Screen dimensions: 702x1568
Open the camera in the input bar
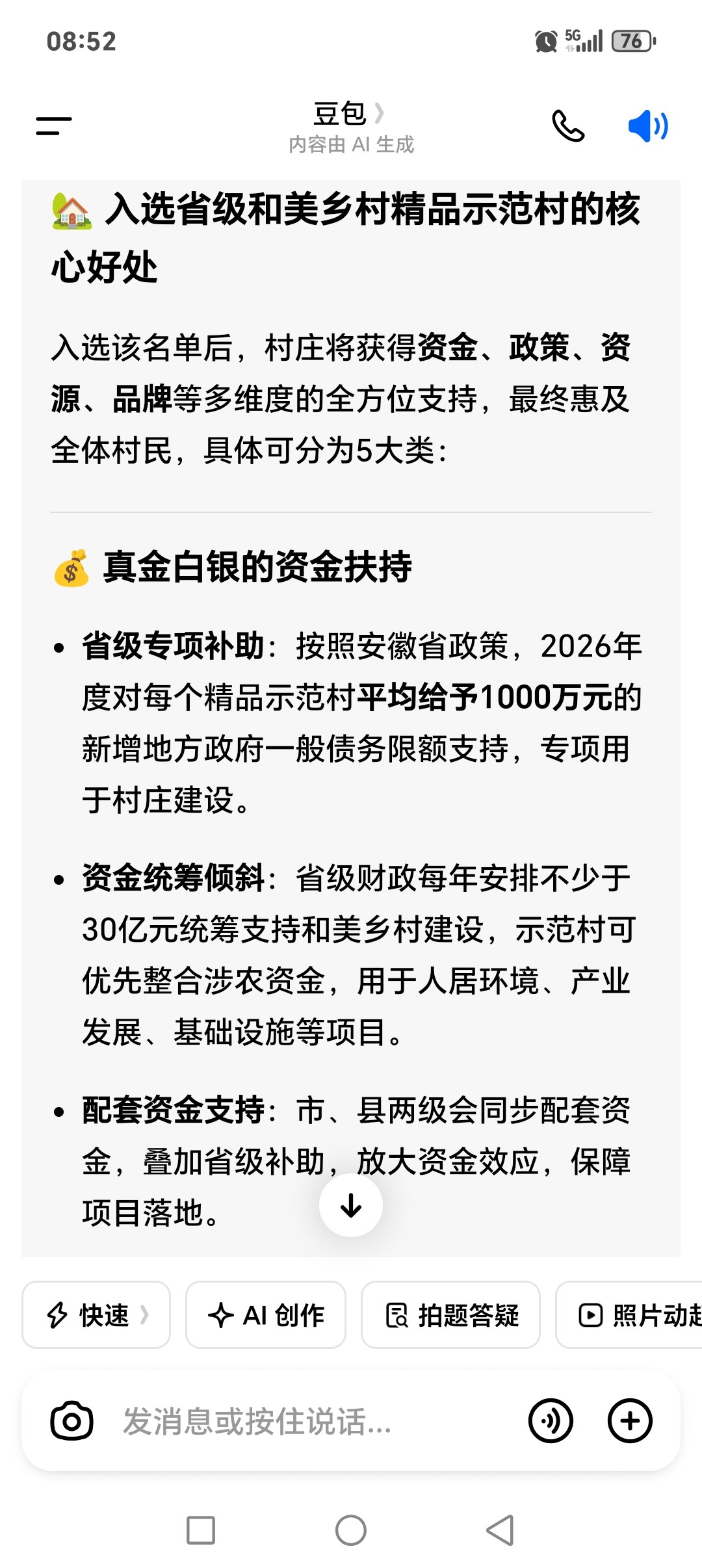(71, 1421)
